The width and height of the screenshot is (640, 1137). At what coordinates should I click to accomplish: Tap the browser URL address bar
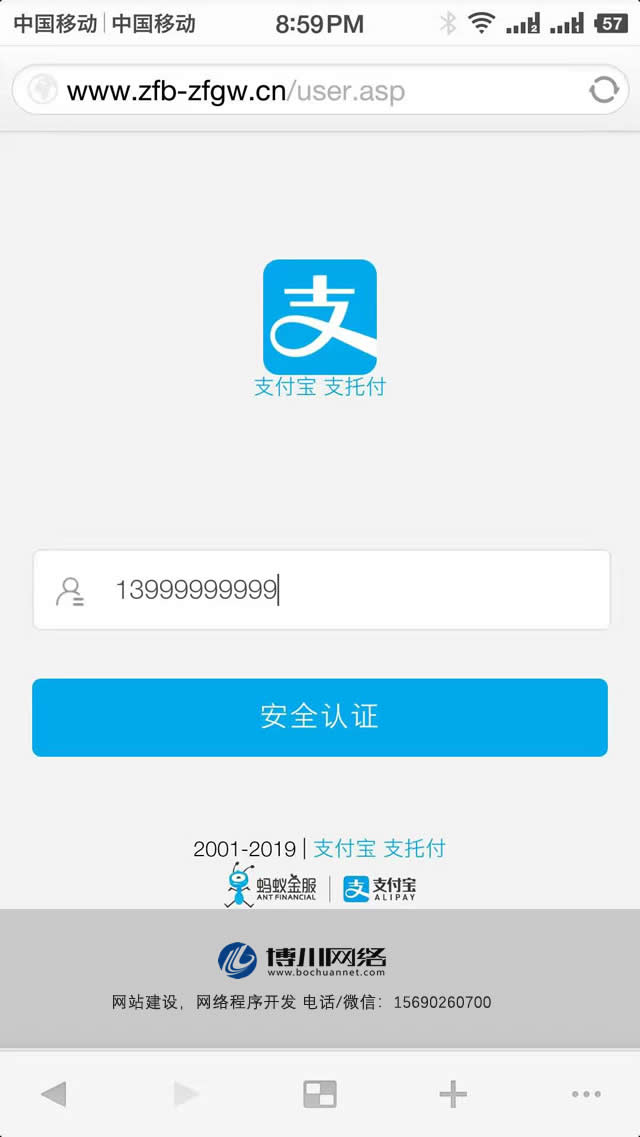300,91
